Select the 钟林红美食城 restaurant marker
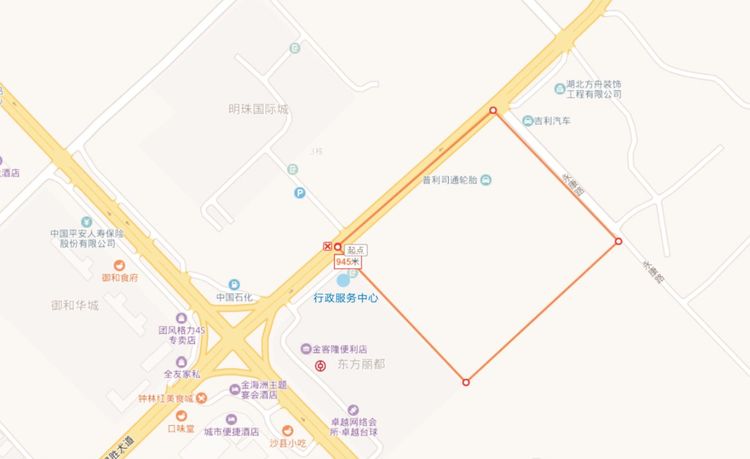Image resolution: width=750 pixels, height=459 pixels. click(202, 398)
